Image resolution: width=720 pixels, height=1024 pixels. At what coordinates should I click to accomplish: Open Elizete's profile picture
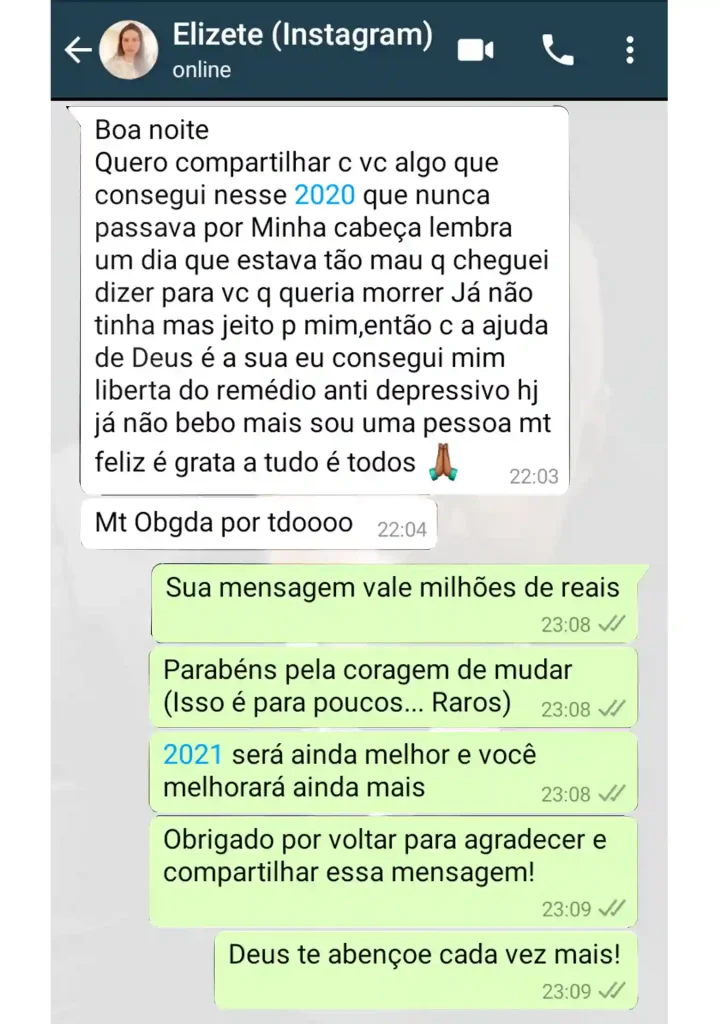click(x=128, y=50)
